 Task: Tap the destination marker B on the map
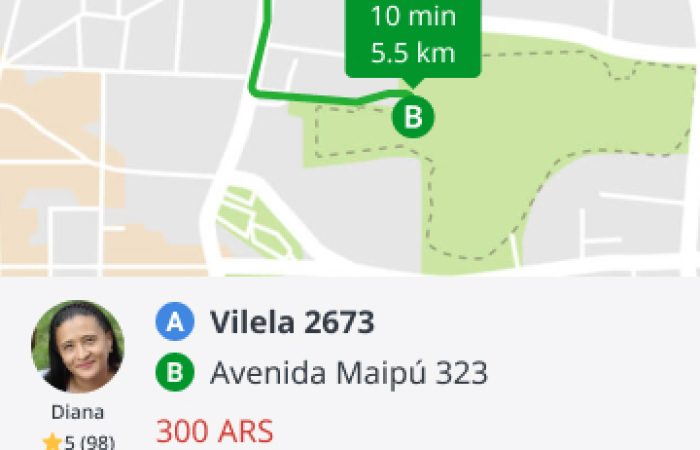pyautogui.click(x=412, y=117)
